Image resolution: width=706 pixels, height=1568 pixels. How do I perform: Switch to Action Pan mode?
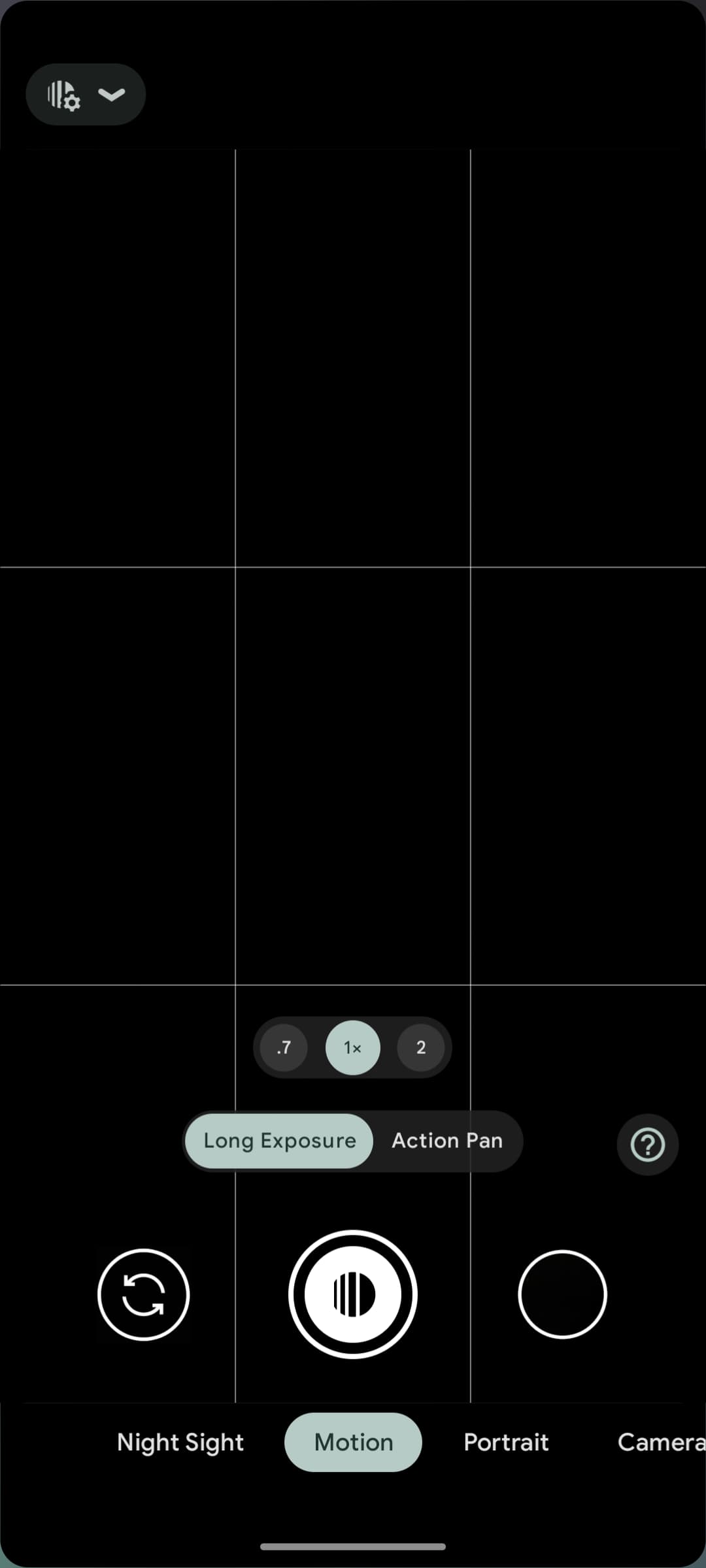447,1141
